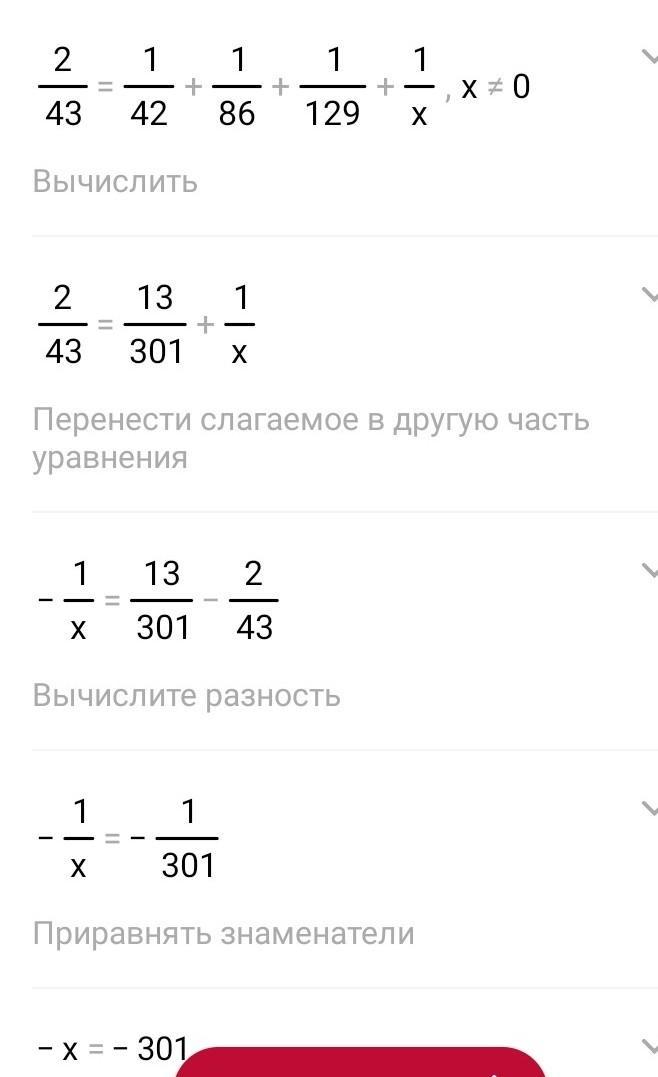The image size is (658, 1077).
Task: Expand the 'Вычислить' step chevron
Action: (x=650, y=56)
